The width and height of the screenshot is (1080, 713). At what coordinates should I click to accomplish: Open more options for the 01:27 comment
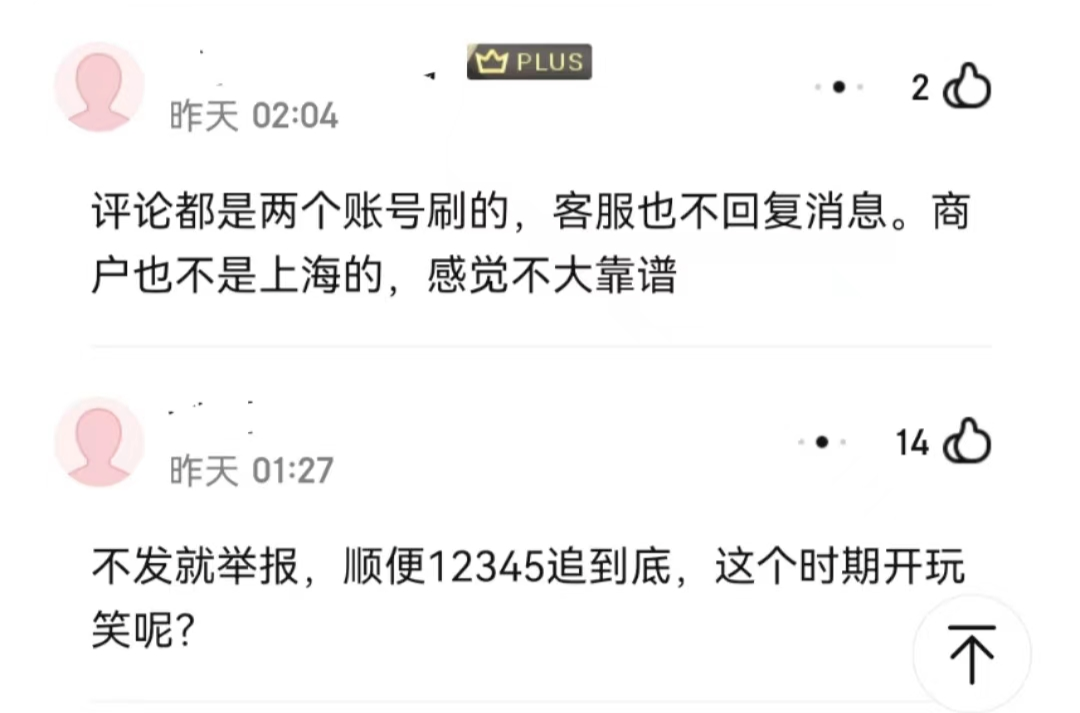click(822, 442)
